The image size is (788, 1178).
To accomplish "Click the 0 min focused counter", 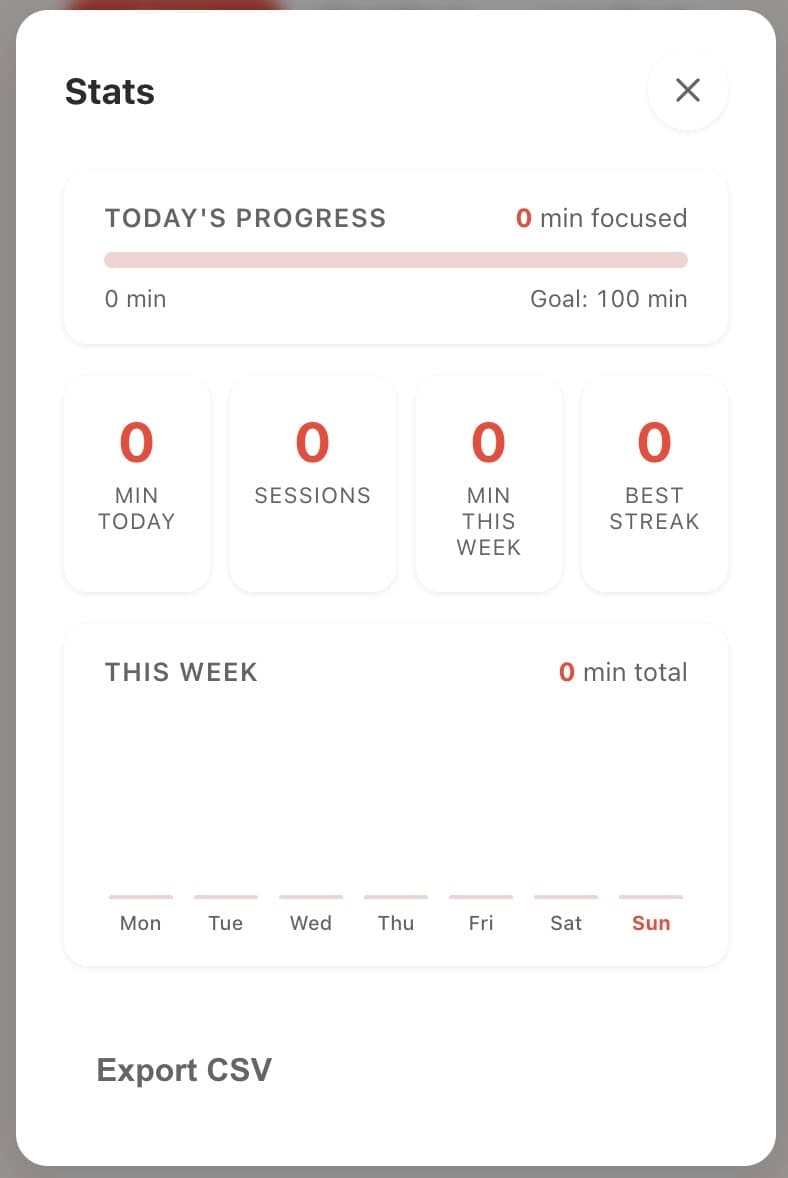I will click(602, 218).
